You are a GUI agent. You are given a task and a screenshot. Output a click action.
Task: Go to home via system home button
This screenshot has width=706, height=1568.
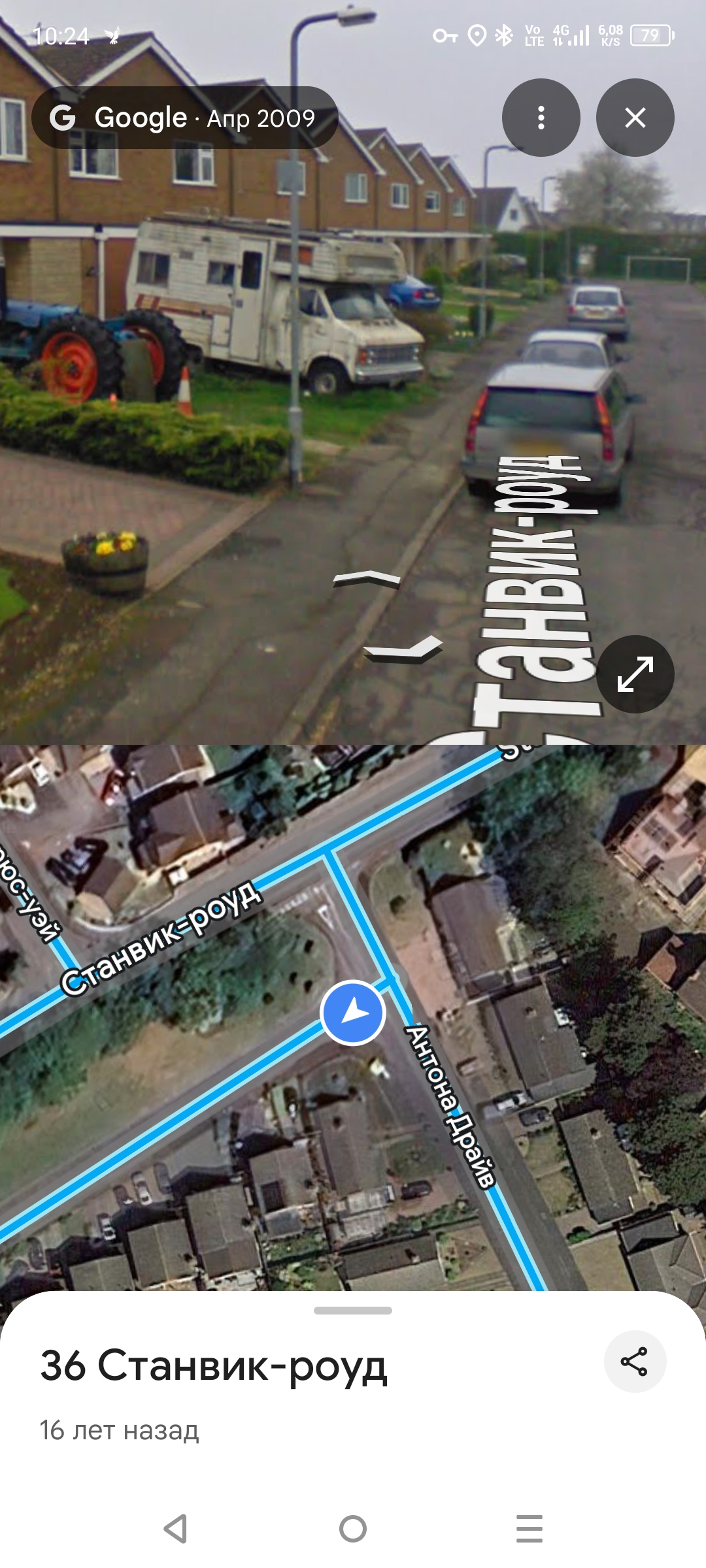pos(353,1529)
